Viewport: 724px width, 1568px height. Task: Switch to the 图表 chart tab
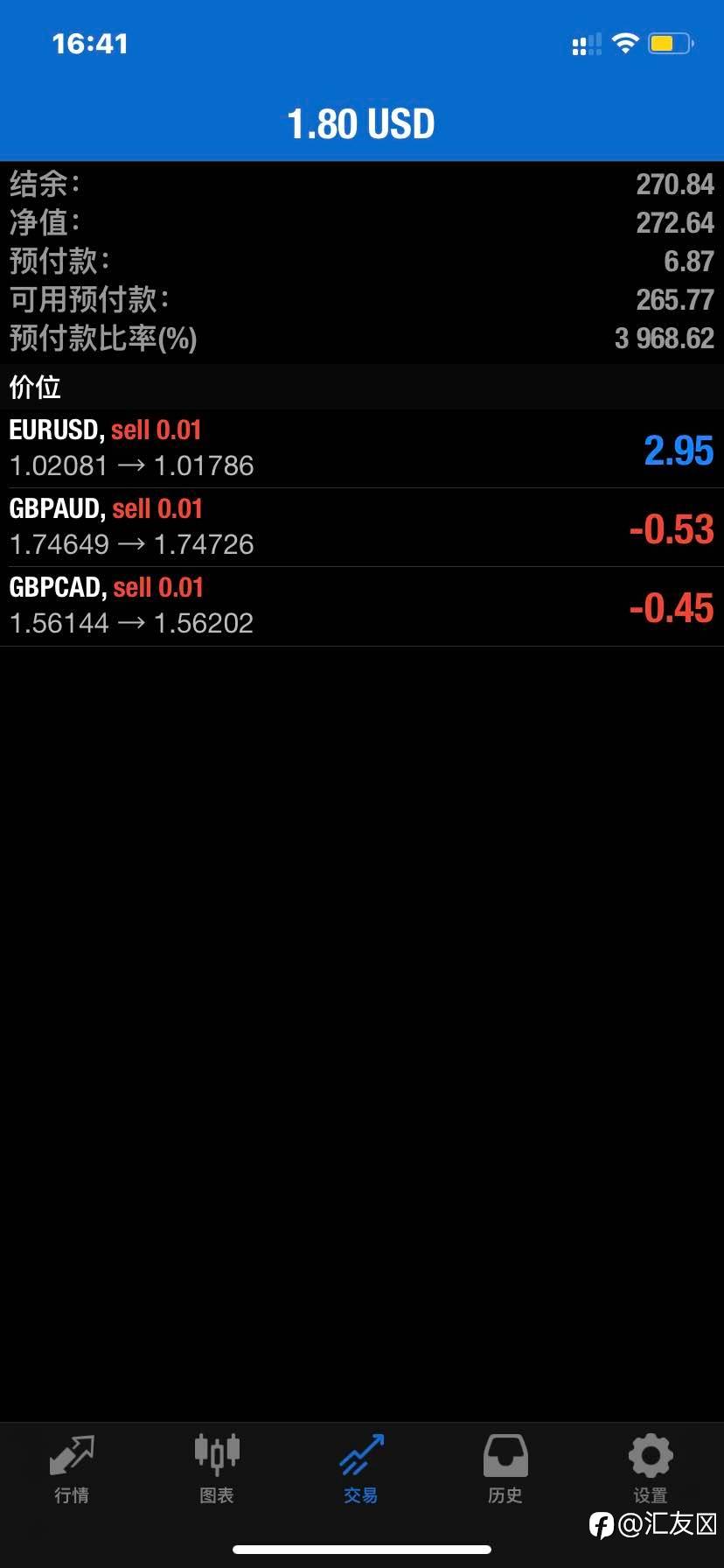[217, 1469]
